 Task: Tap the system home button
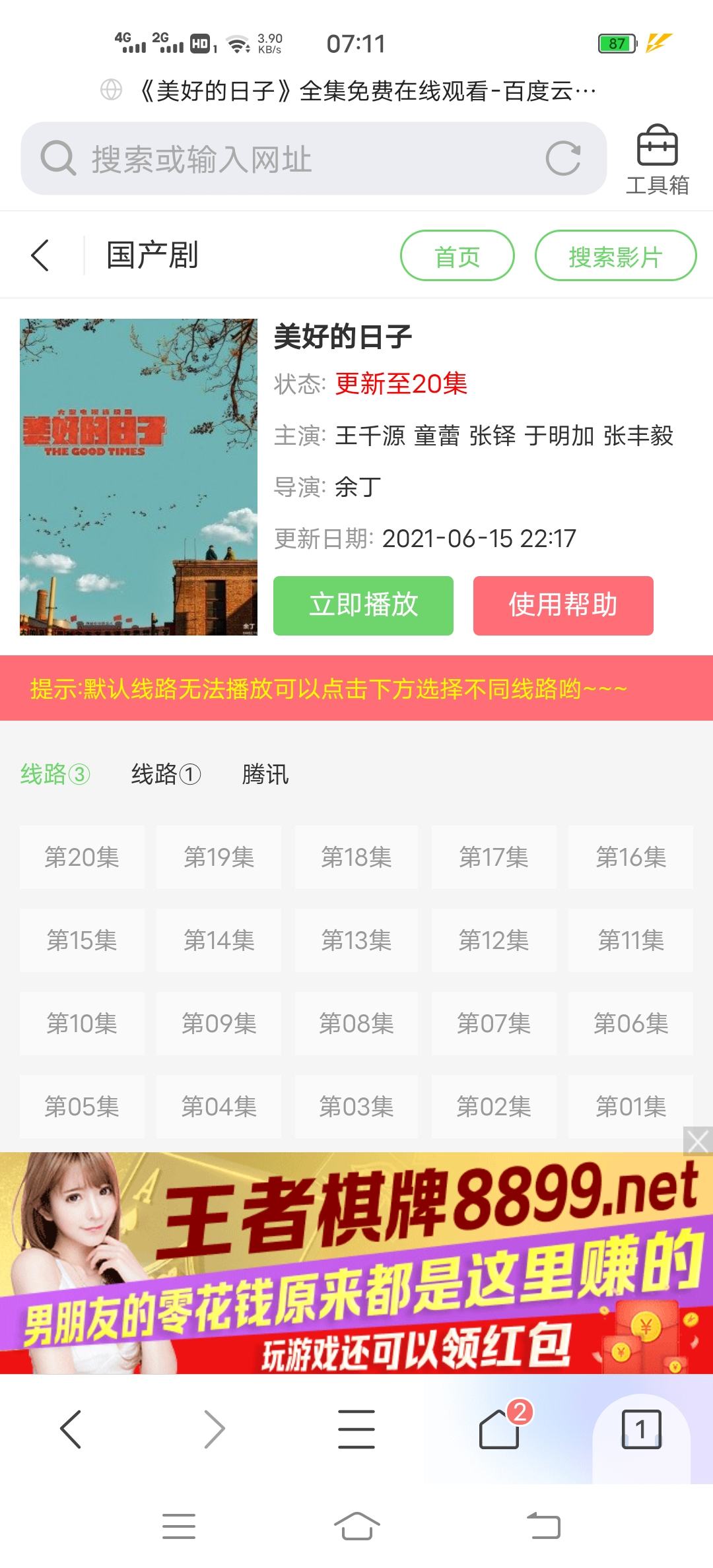pos(356,1526)
